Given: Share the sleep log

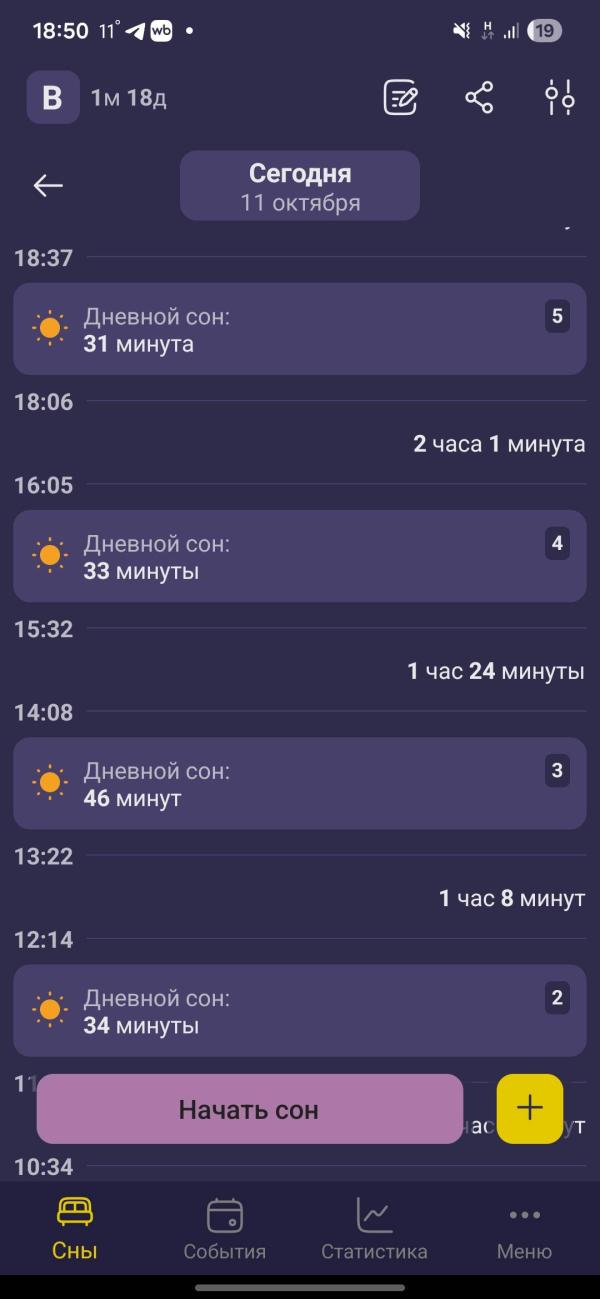Looking at the screenshot, I should [479, 98].
